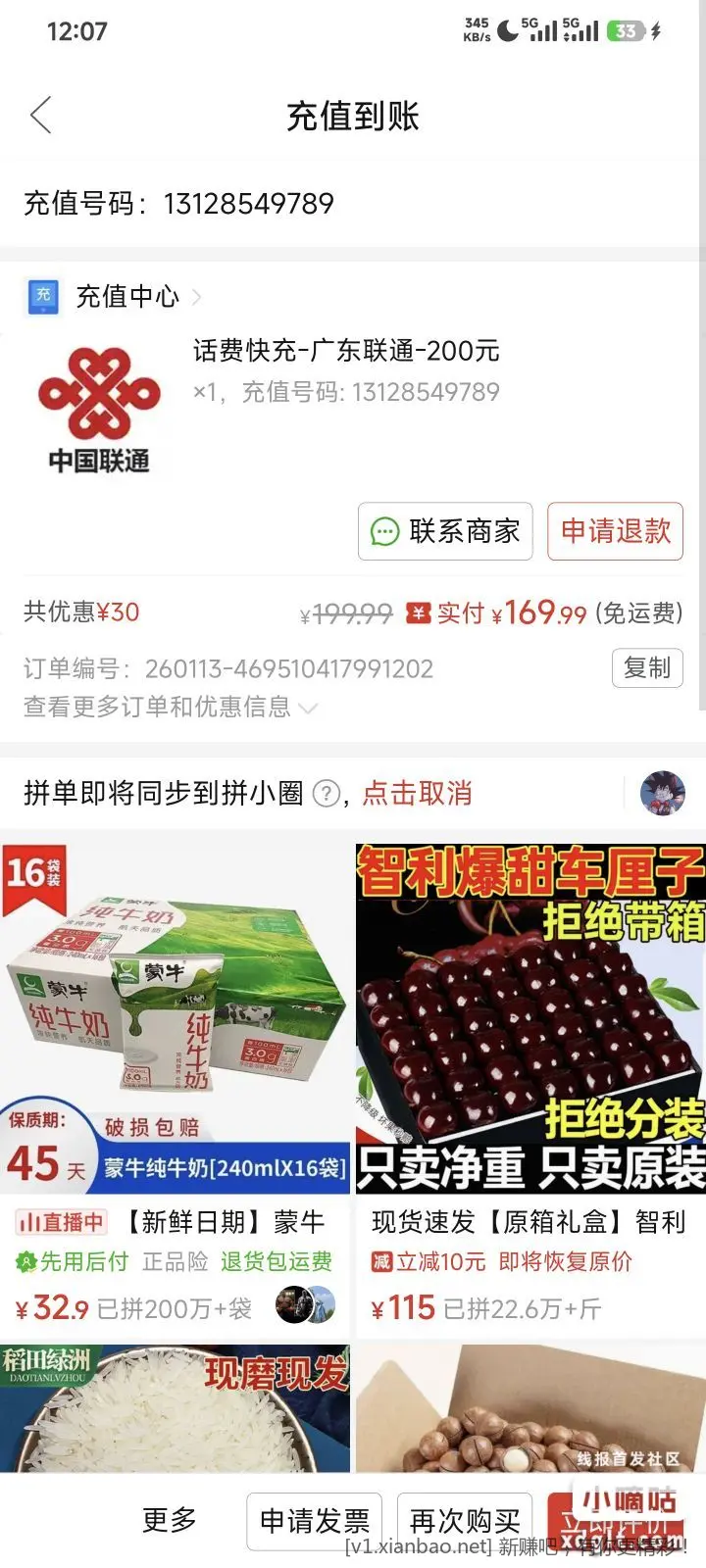
Task: Tap 申请退款 to request a refund
Action: pos(615,531)
